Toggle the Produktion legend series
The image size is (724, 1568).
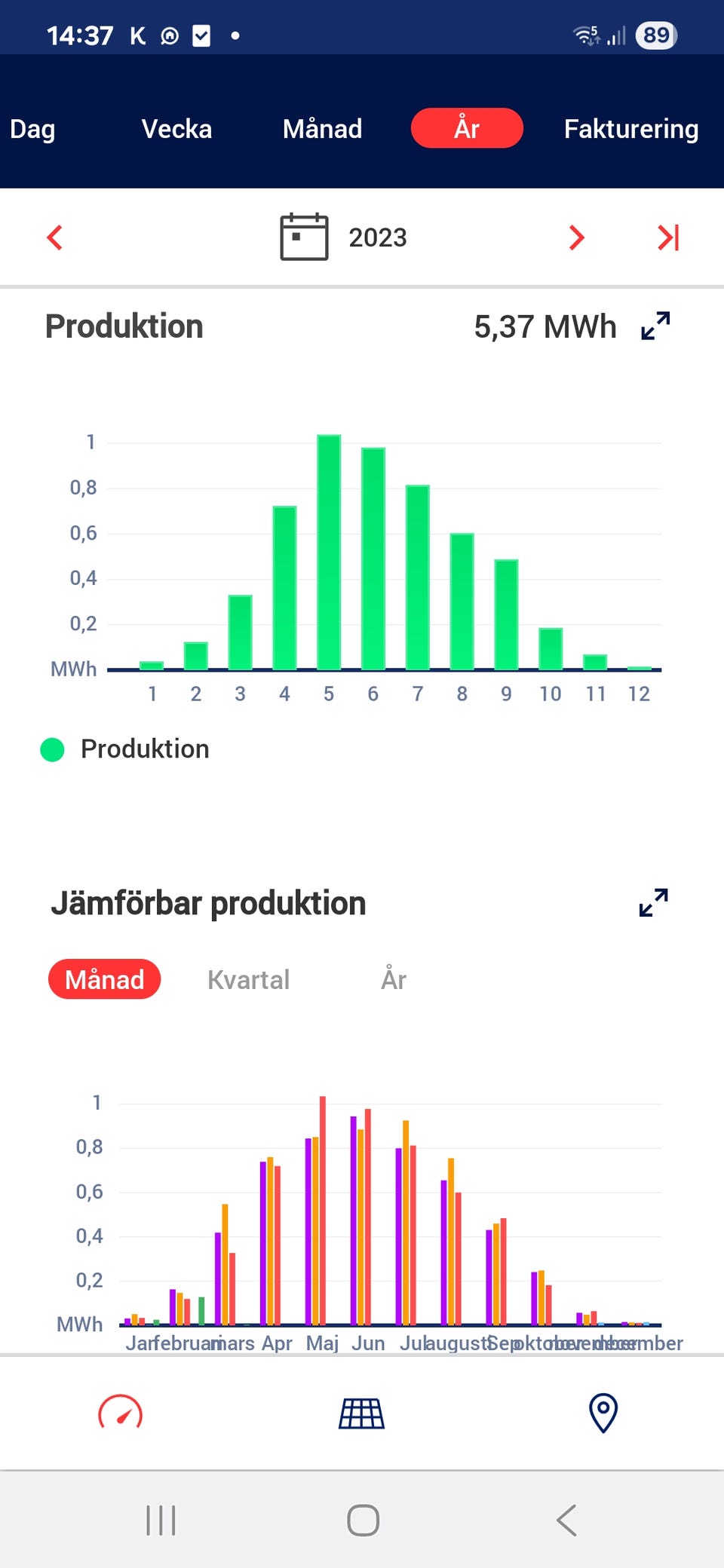(125, 749)
